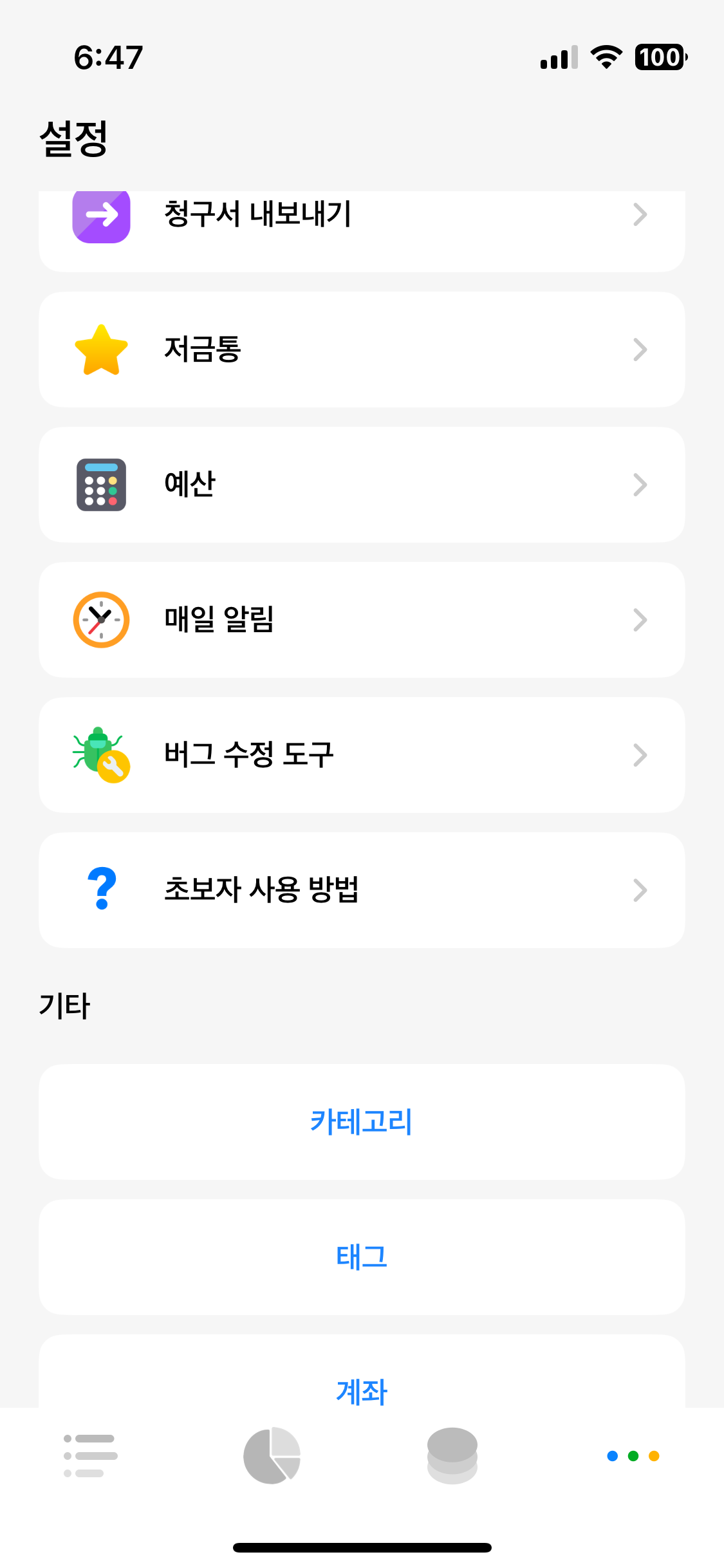Open the pie chart statistics tab
Image resolution: width=724 pixels, height=1568 pixels.
click(272, 1456)
